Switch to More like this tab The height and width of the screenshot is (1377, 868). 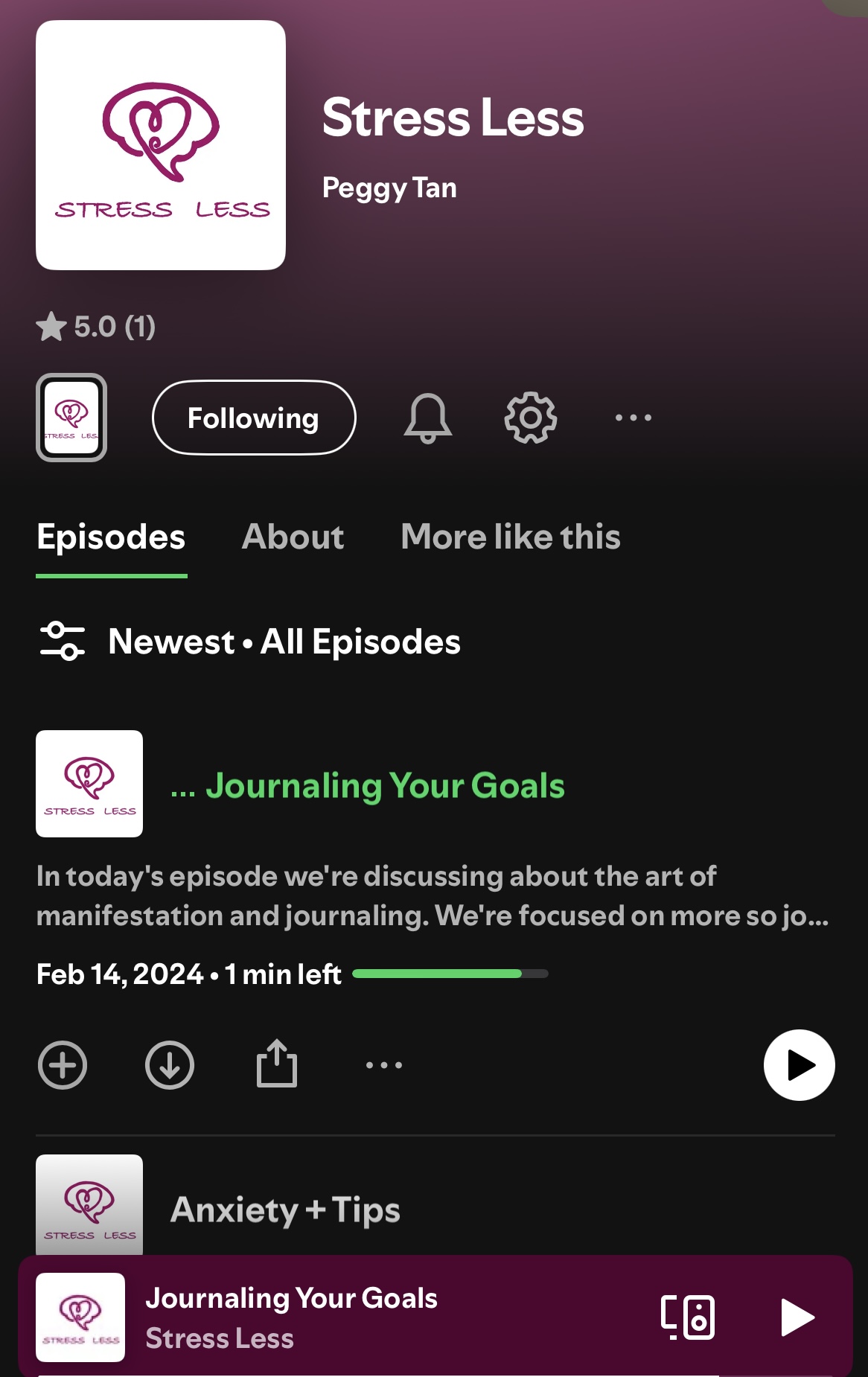[510, 537]
